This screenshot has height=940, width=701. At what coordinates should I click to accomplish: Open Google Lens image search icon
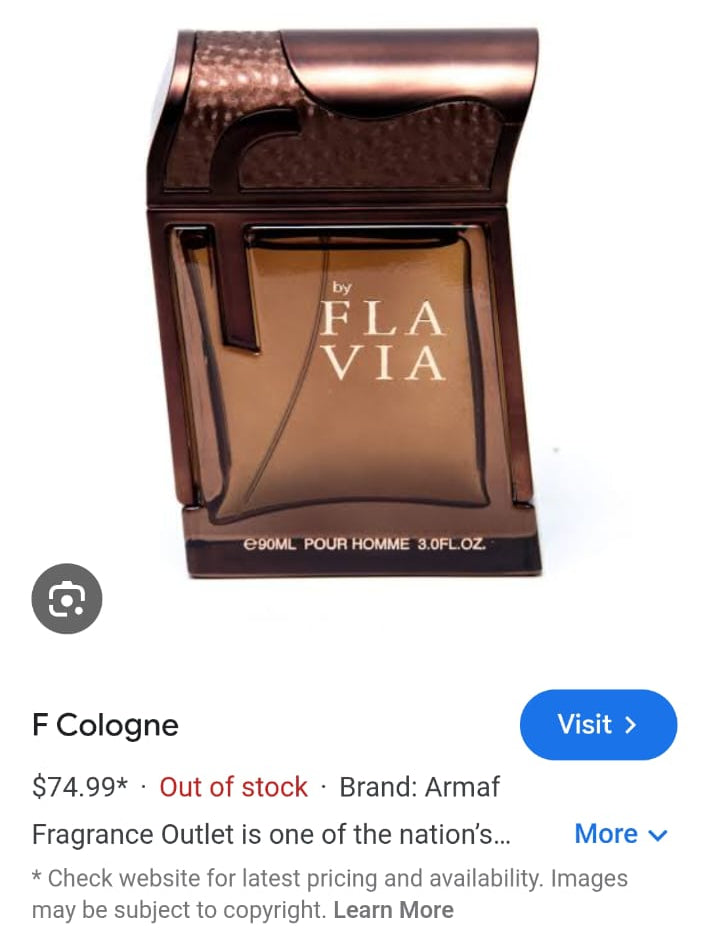67,599
